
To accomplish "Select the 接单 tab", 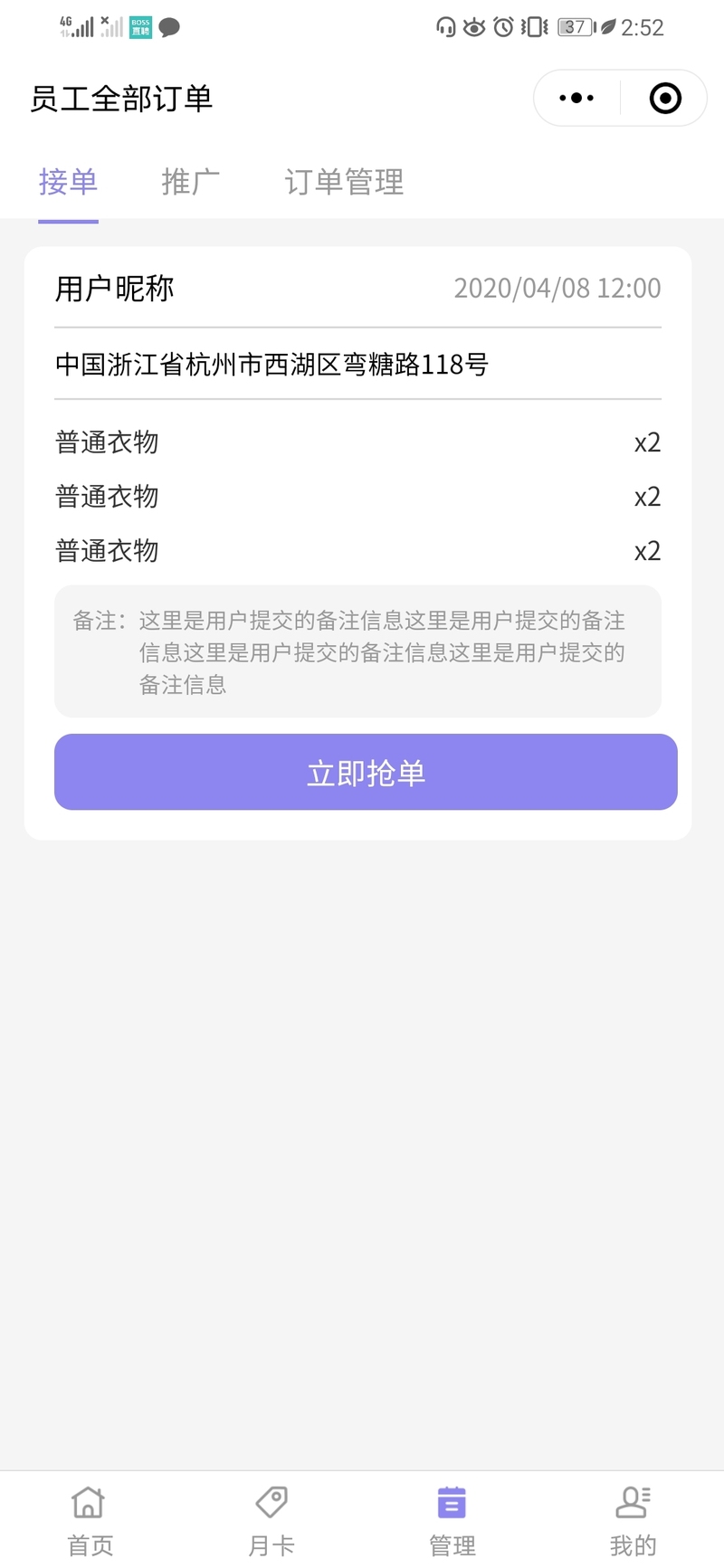I will pos(68,182).
